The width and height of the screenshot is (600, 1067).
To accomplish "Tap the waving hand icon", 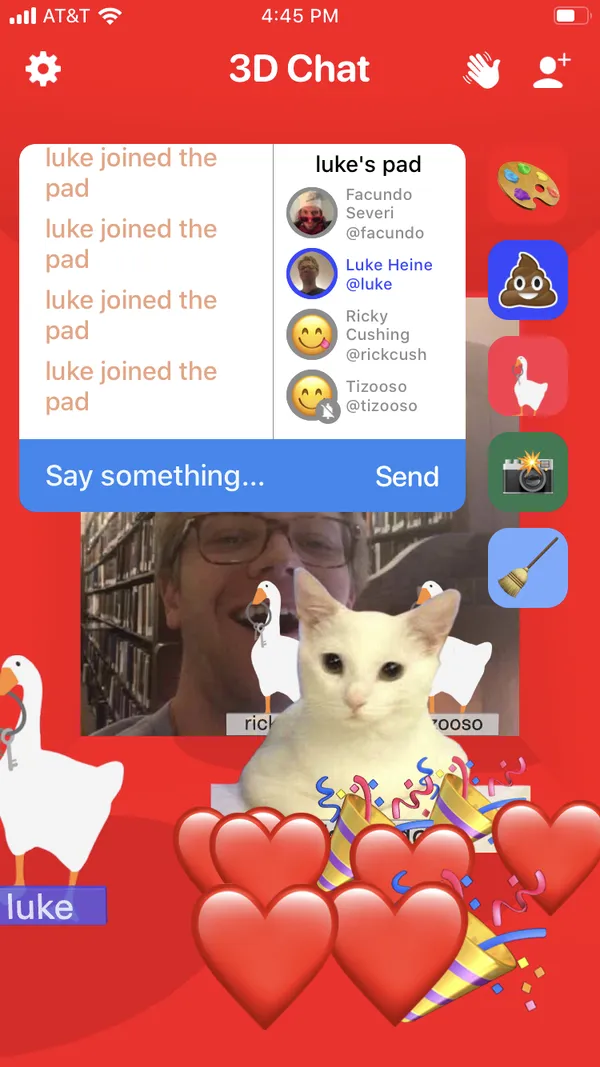I will [482, 70].
